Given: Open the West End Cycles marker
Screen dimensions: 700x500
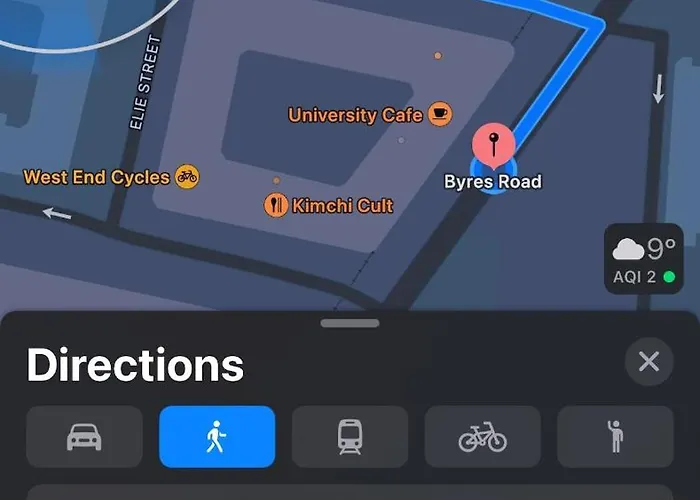Looking at the screenshot, I should click(187, 177).
